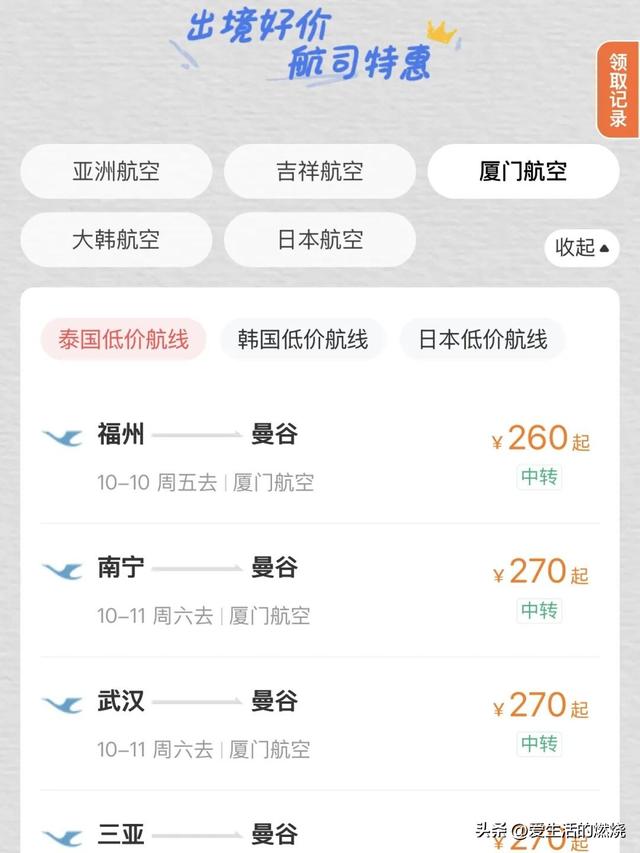
Task: Show 泰国低价航线 routes
Action: click(x=123, y=340)
